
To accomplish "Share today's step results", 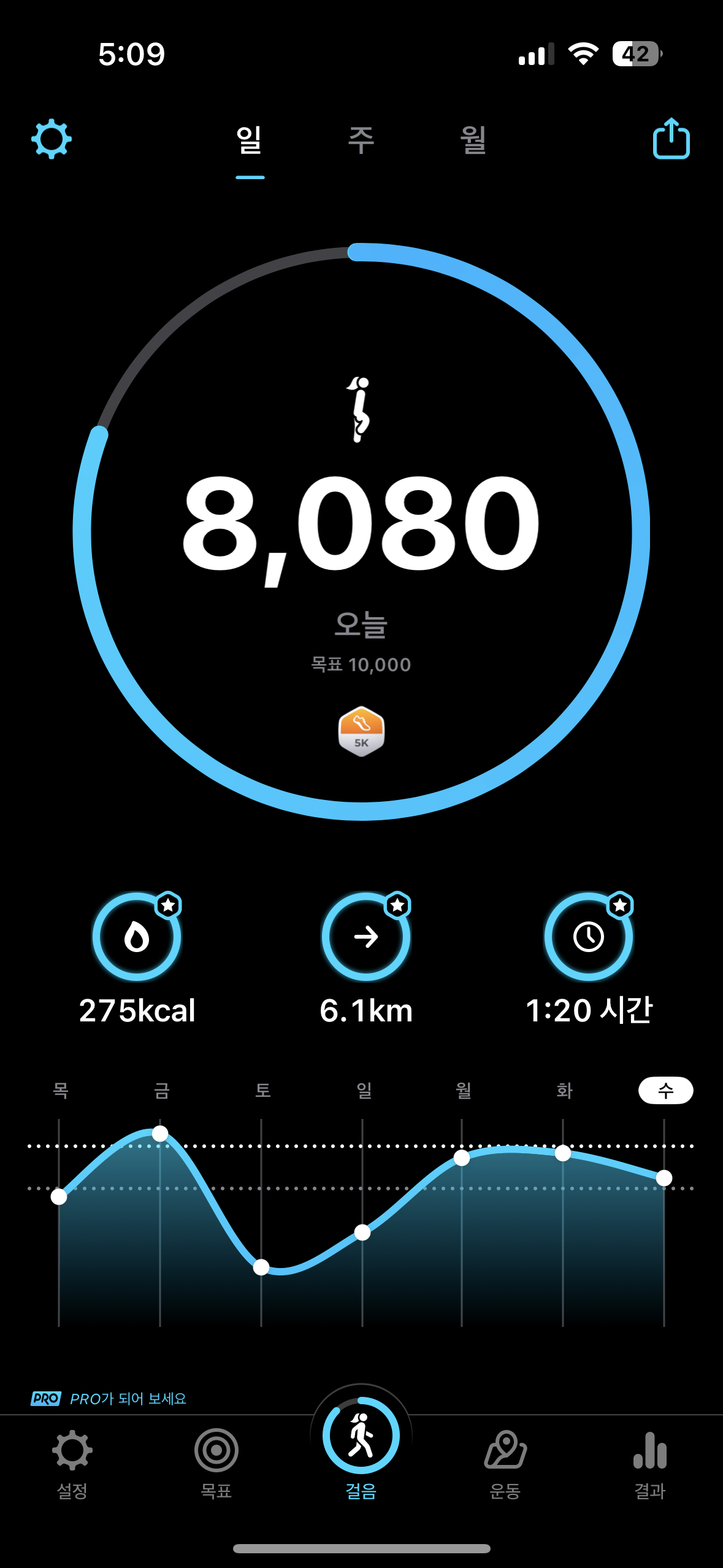I will point(671,139).
